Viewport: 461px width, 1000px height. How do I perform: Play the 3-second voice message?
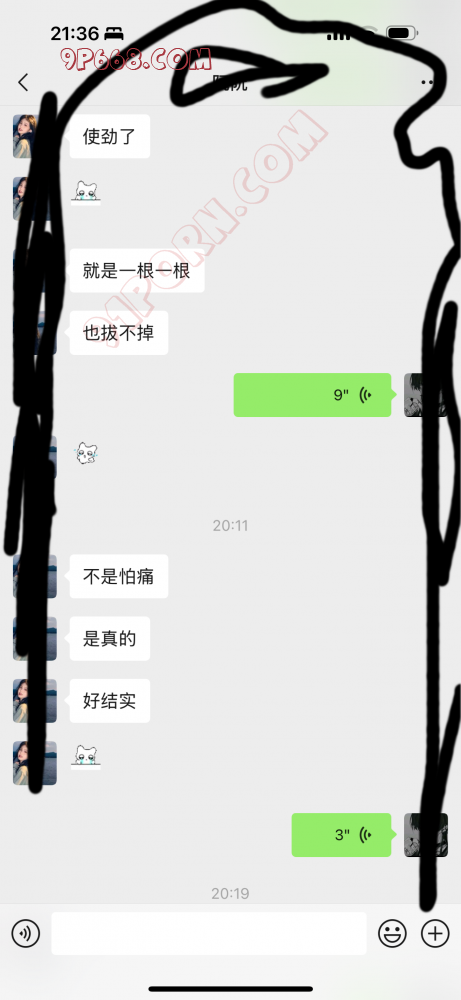(x=341, y=835)
